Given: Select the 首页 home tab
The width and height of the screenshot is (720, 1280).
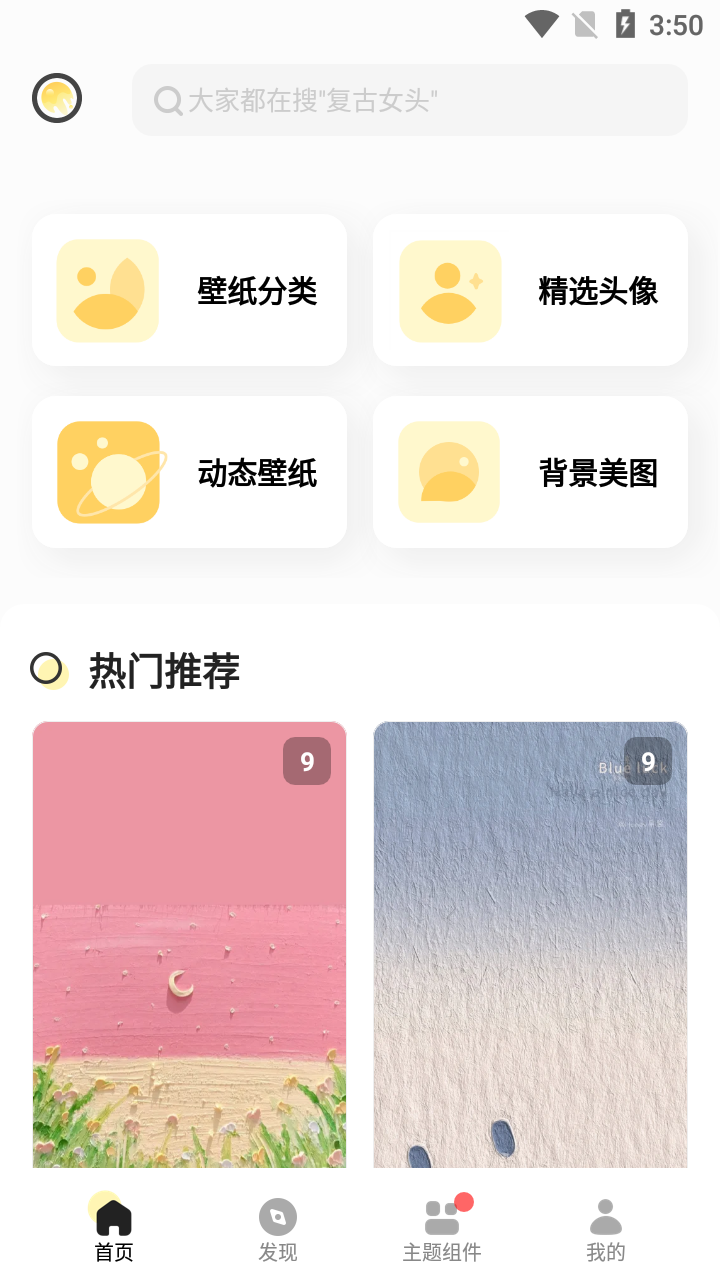Looking at the screenshot, I should coord(114,1230).
